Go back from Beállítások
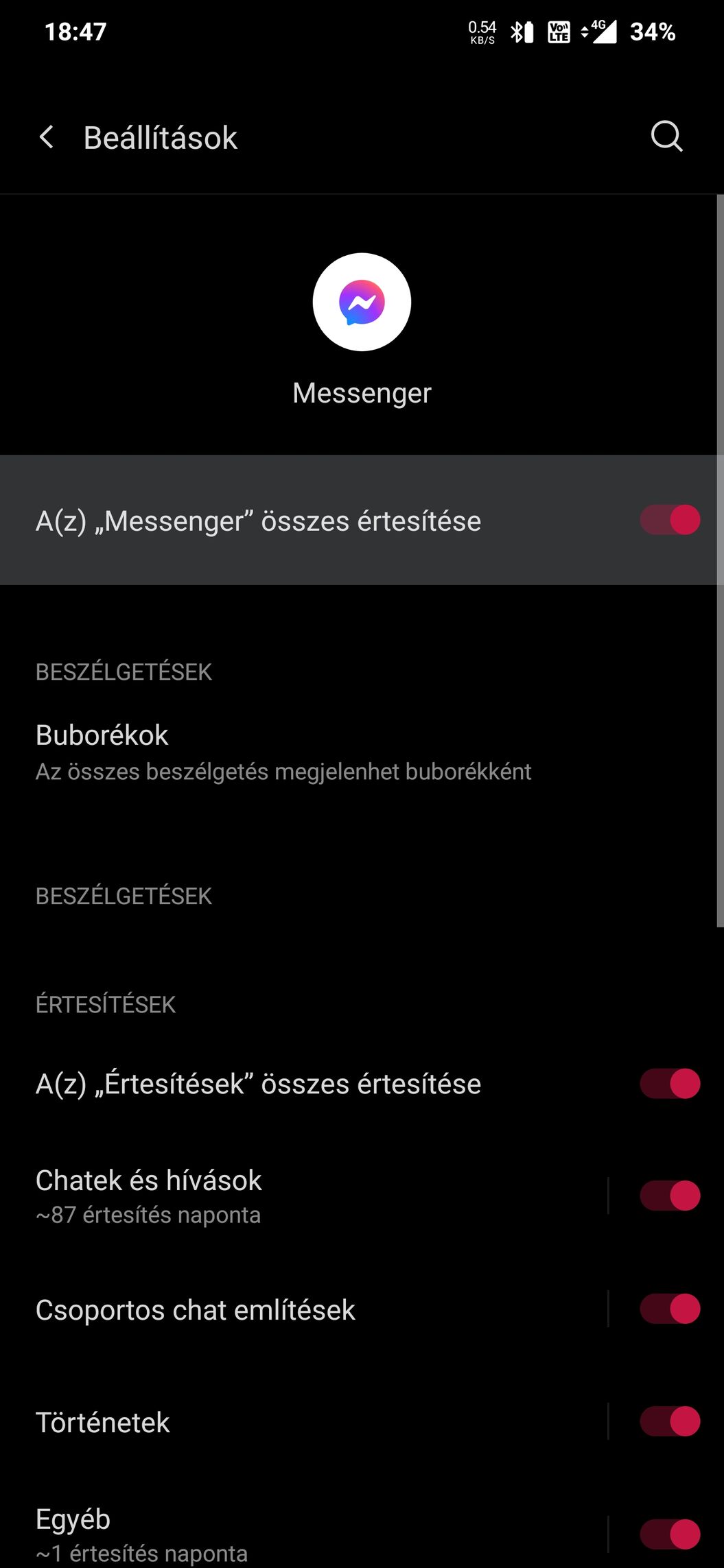The height and width of the screenshot is (1568, 724). coord(46,137)
